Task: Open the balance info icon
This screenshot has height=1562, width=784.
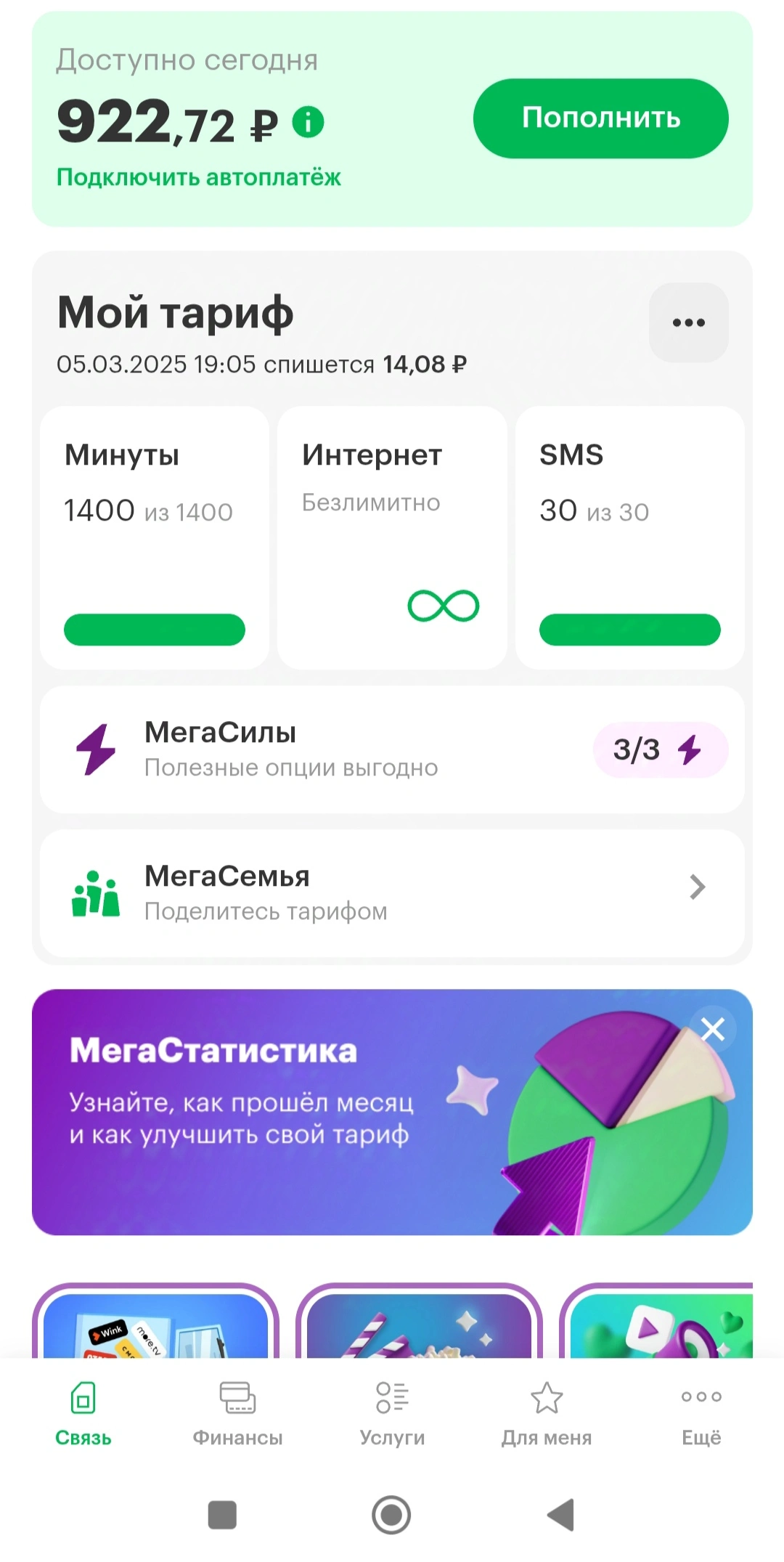Action: [308, 122]
